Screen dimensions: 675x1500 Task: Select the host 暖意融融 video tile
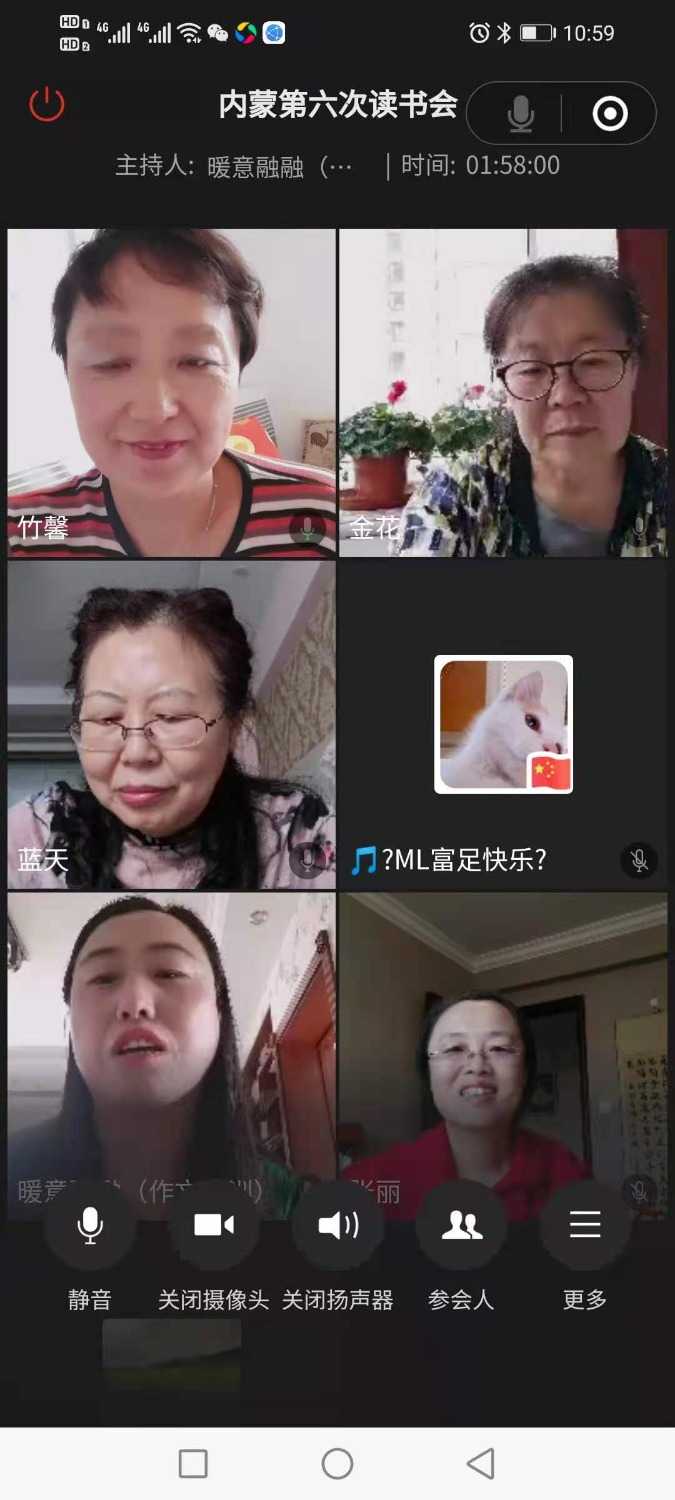[x=171, y=1040]
